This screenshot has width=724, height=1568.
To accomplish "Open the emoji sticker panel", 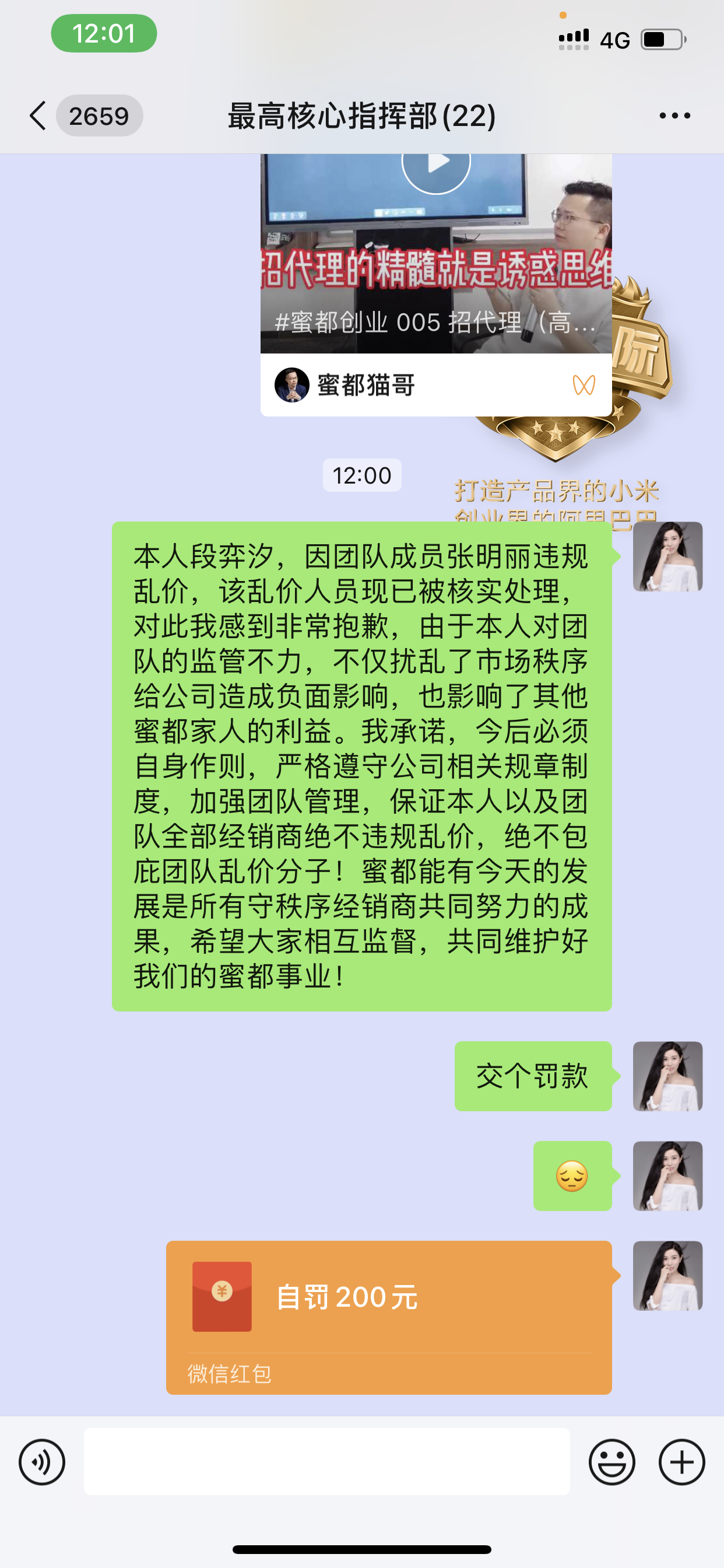I will tap(611, 1462).
